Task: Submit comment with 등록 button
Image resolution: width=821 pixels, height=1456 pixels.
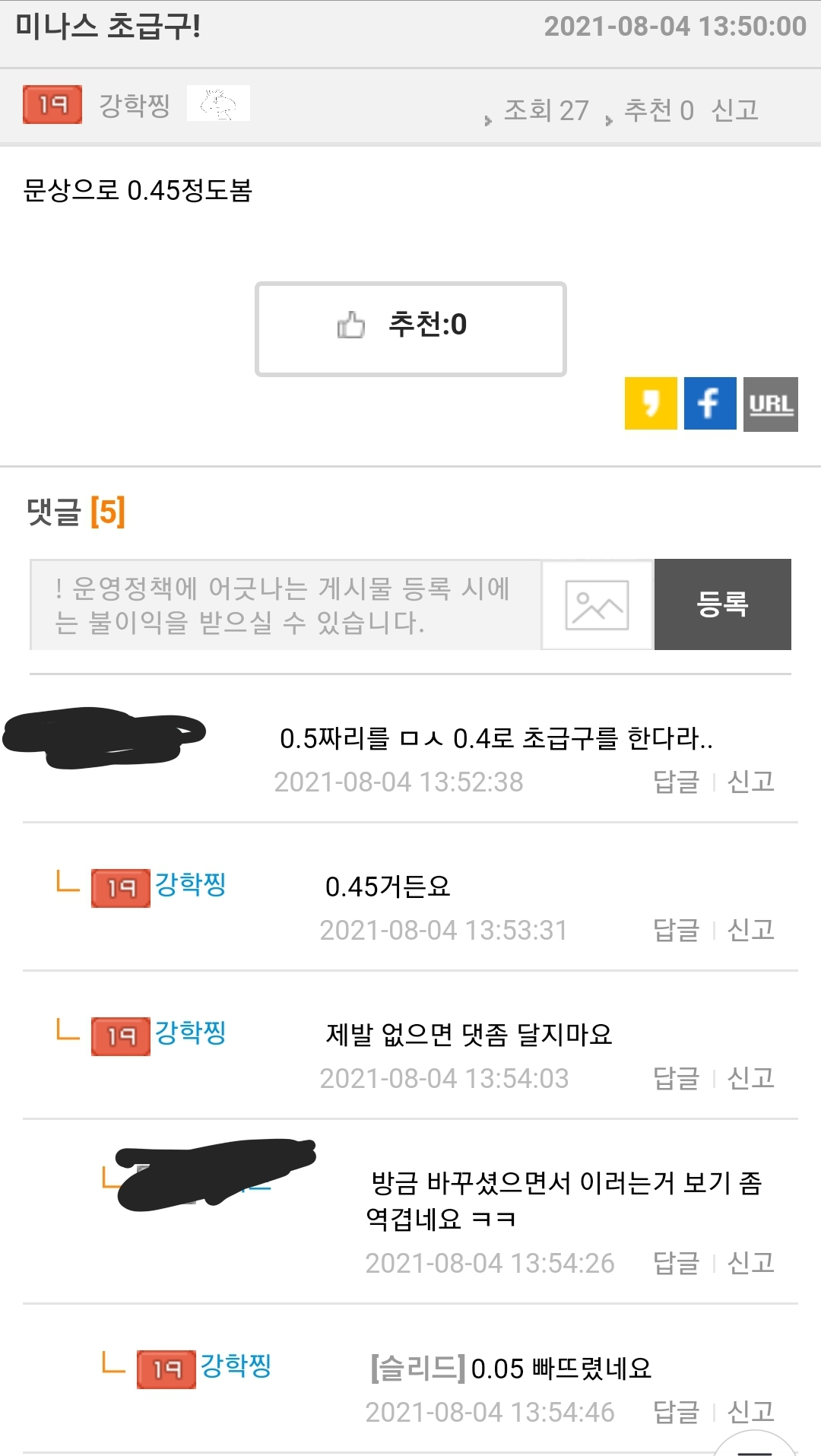Action: [722, 605]
